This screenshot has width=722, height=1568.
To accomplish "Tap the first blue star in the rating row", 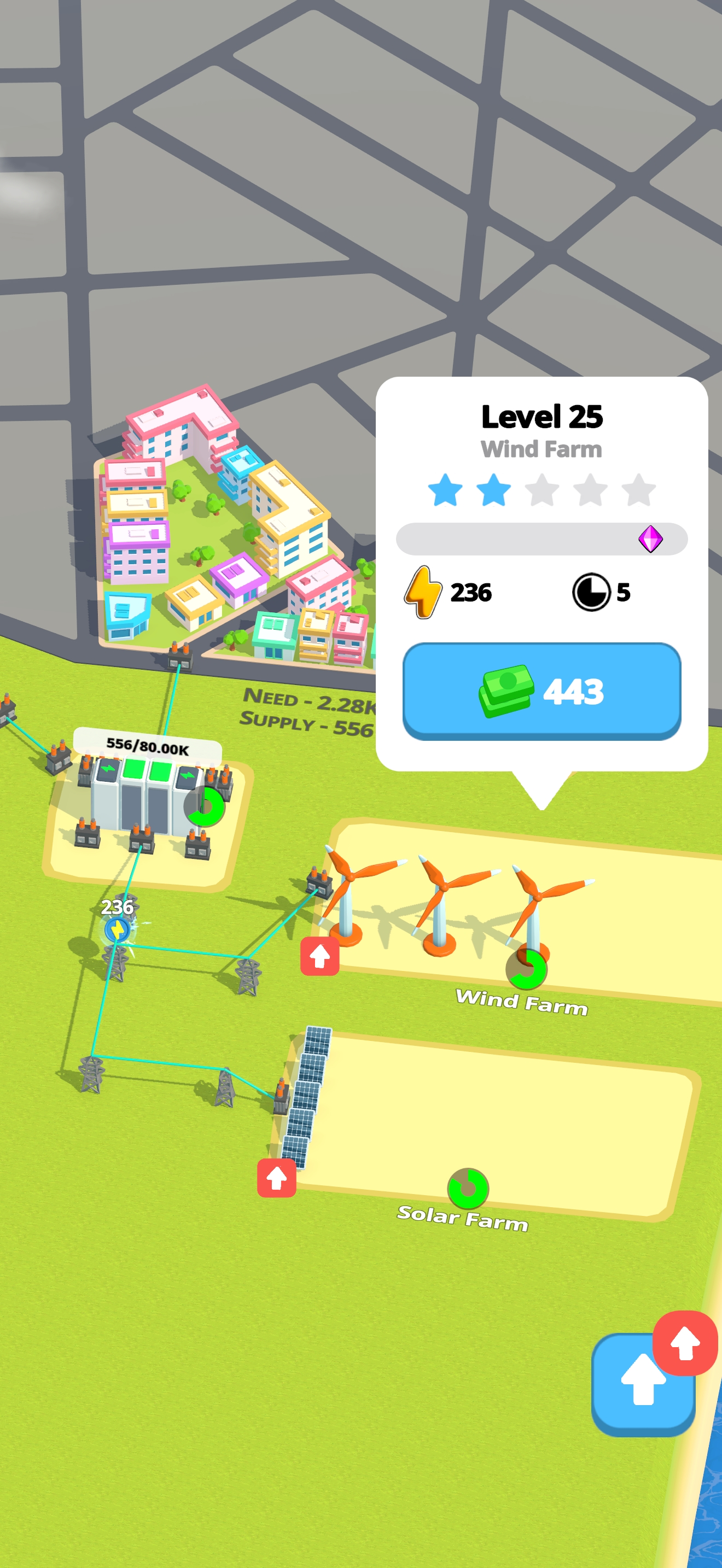I will tap(445, 490).
